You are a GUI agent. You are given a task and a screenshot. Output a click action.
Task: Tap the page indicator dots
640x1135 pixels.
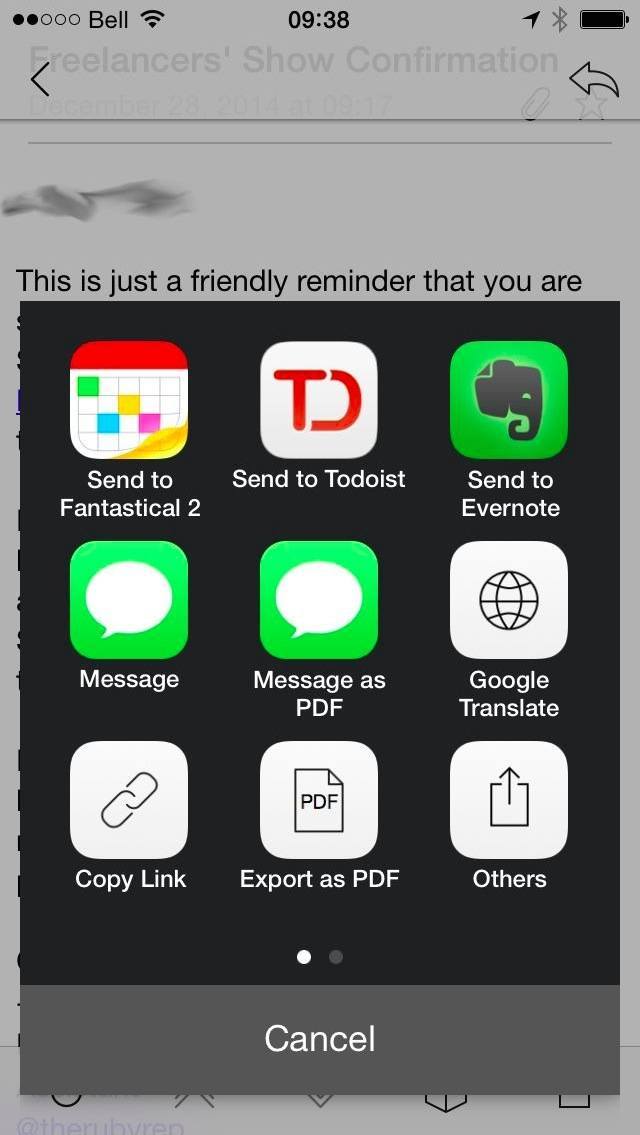point(320,957)
